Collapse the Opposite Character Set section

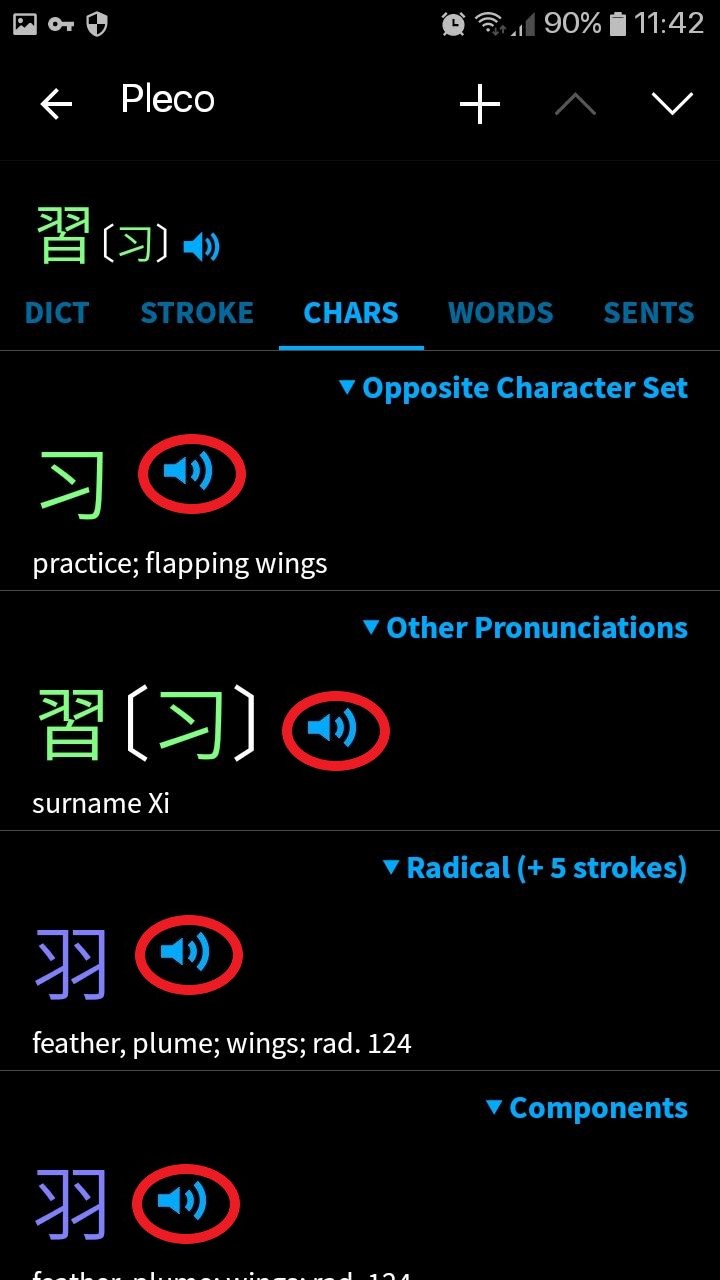coord(514,388)
